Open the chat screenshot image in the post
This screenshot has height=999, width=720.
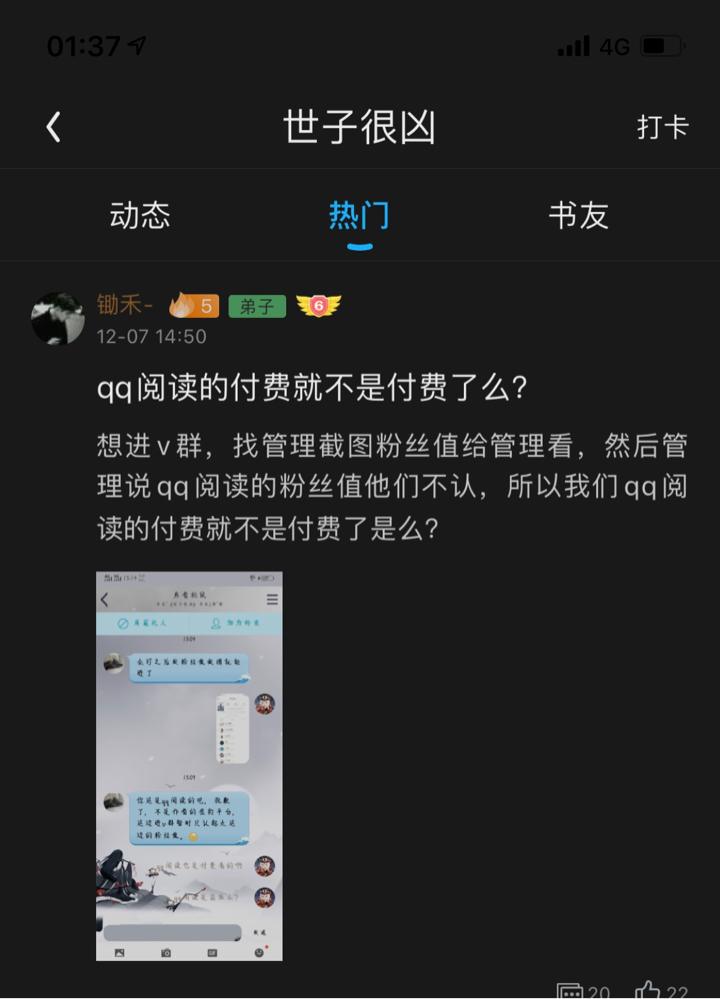point(189,766)
